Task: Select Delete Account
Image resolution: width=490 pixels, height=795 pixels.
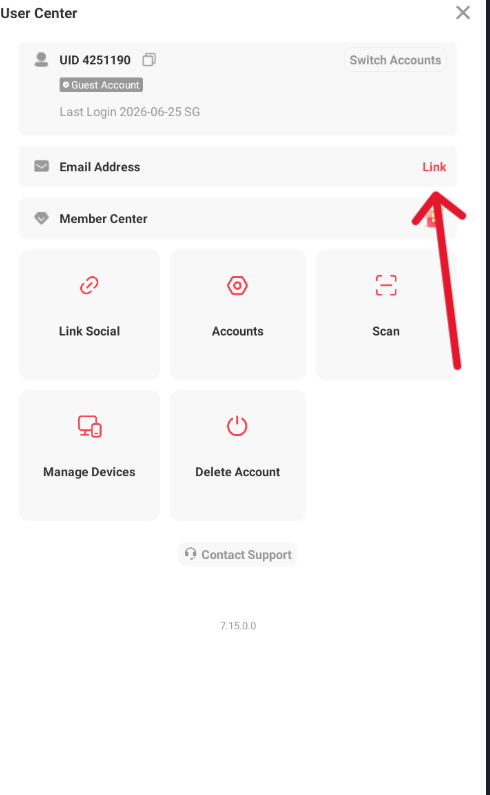Action: [237, 455]
